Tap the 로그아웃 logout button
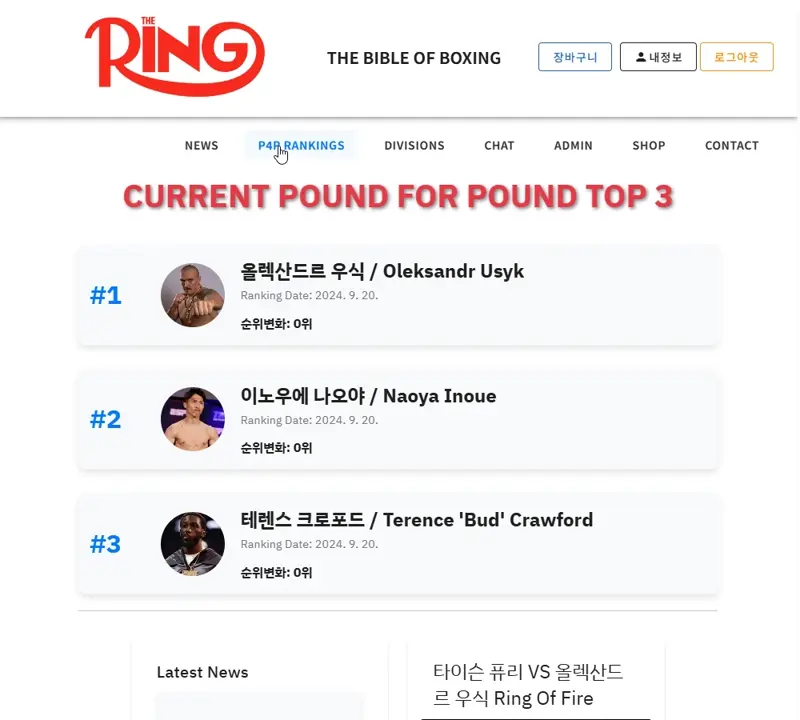 coord(736,57)
